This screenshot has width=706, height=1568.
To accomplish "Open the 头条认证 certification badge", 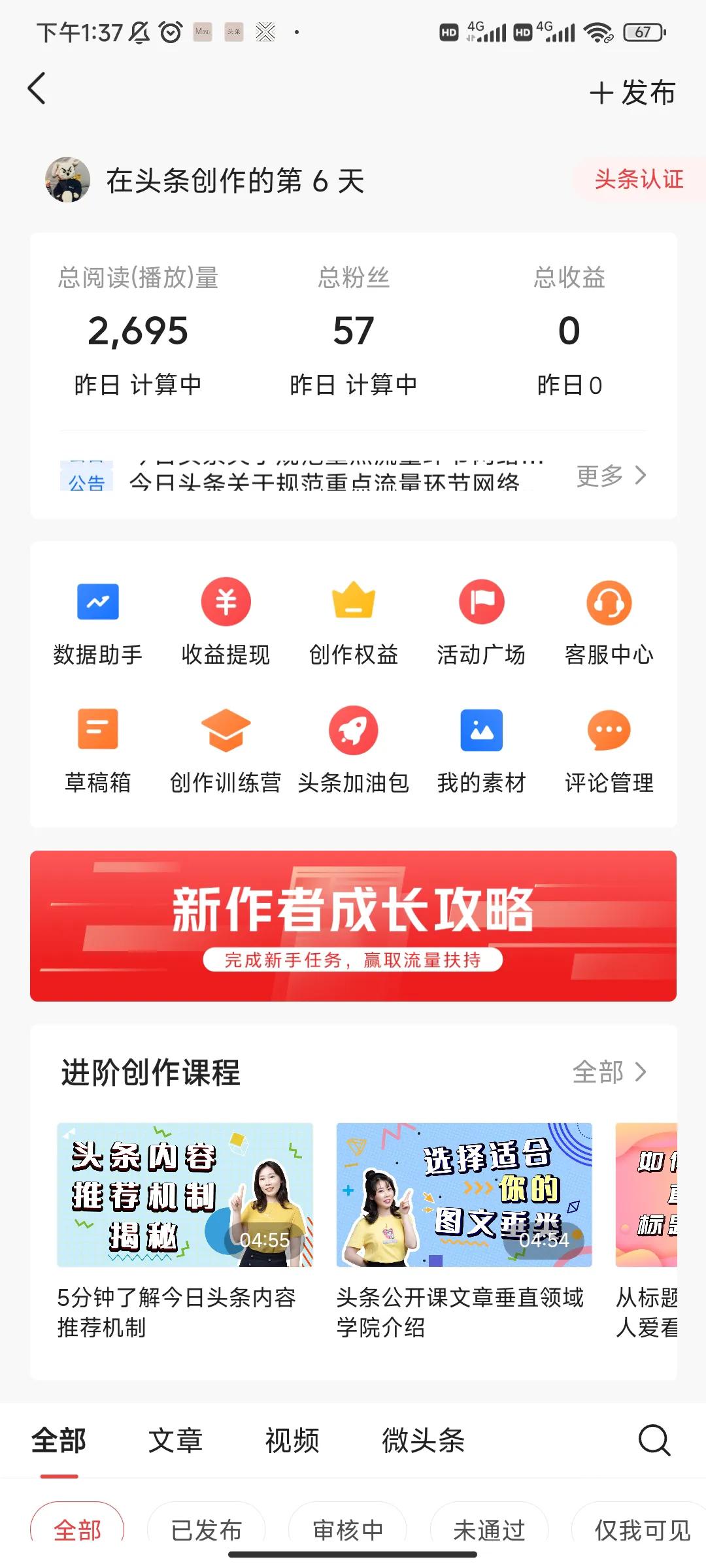I will pos(639,180).
